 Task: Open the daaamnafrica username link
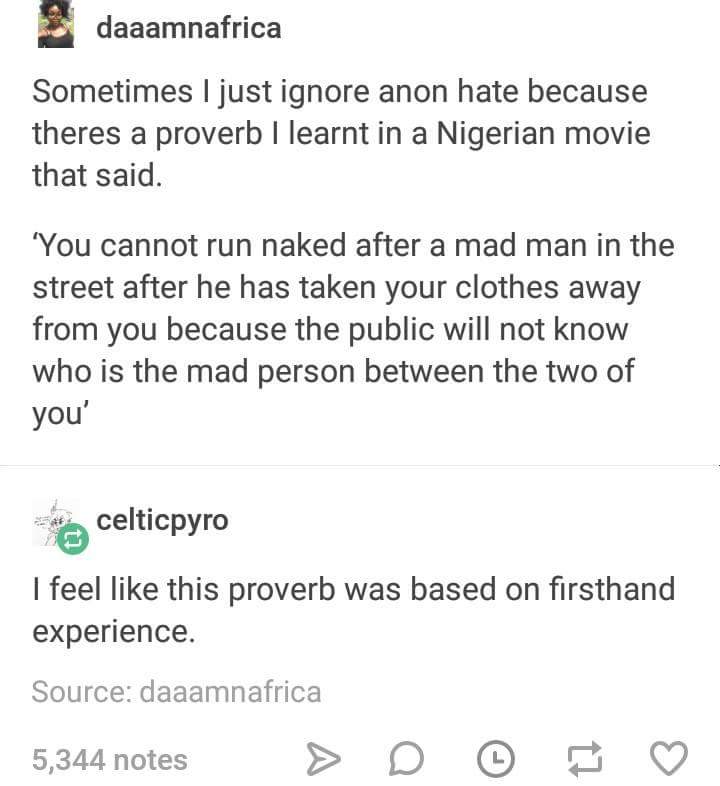point(188,28)
